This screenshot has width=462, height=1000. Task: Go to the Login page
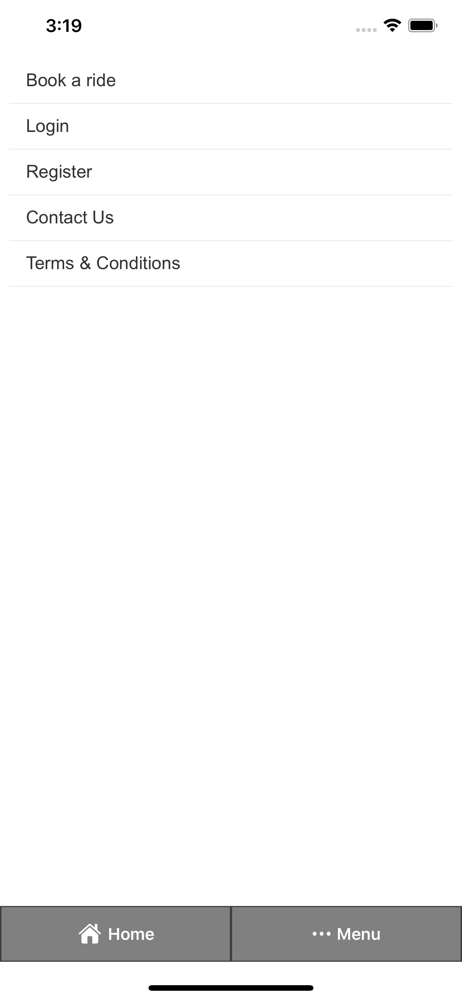coord(230,126)
